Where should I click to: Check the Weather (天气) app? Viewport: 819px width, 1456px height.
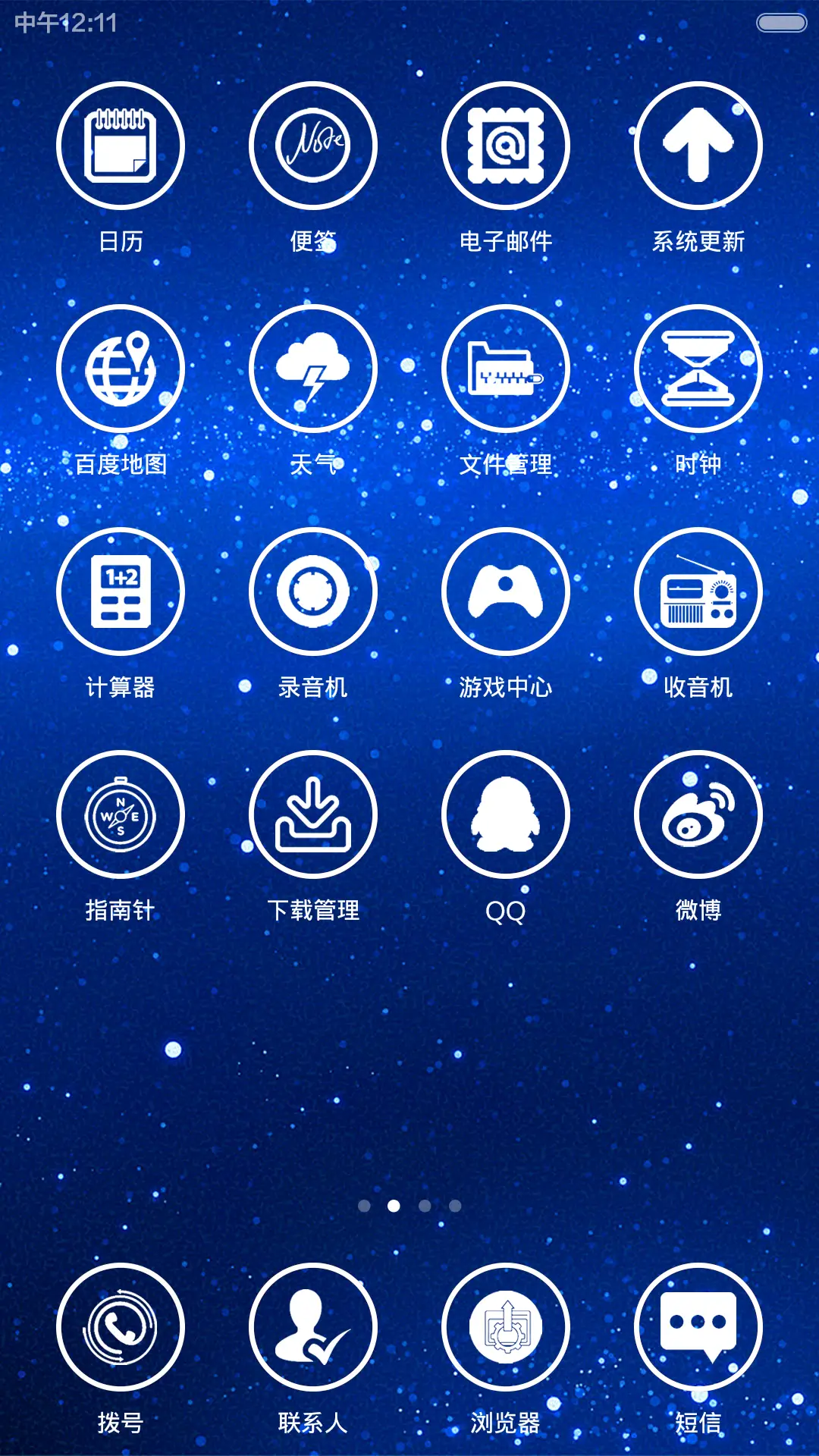[313, 368]
